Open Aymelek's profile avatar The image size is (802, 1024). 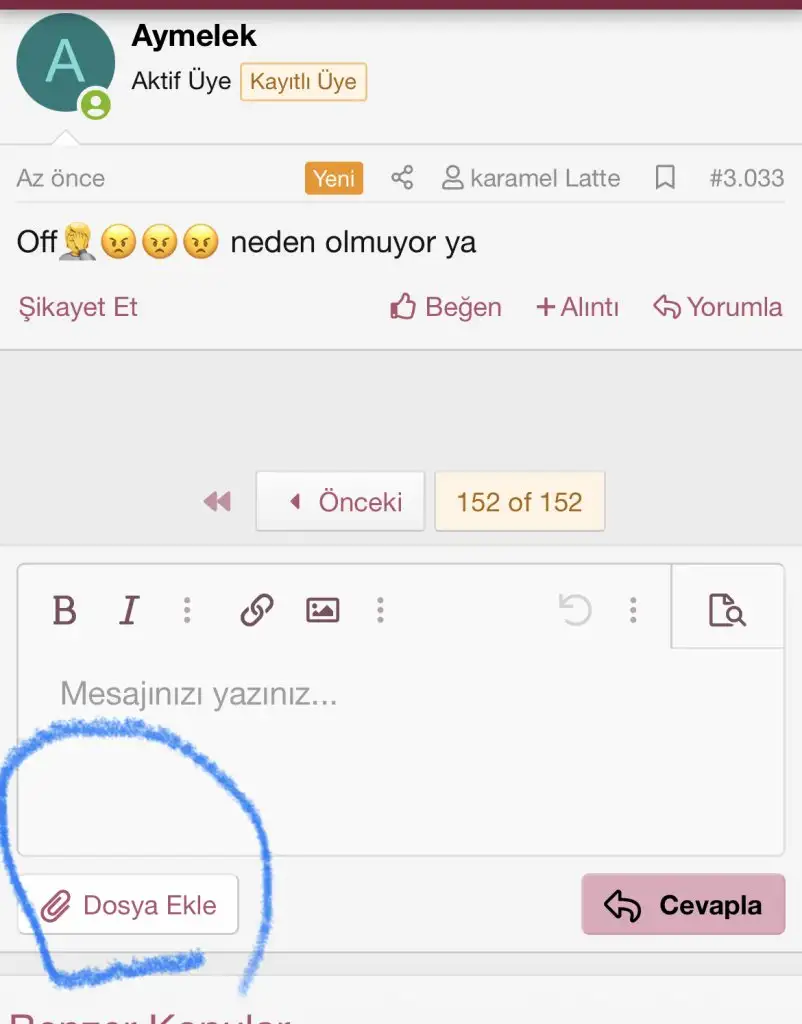[65, 62]
